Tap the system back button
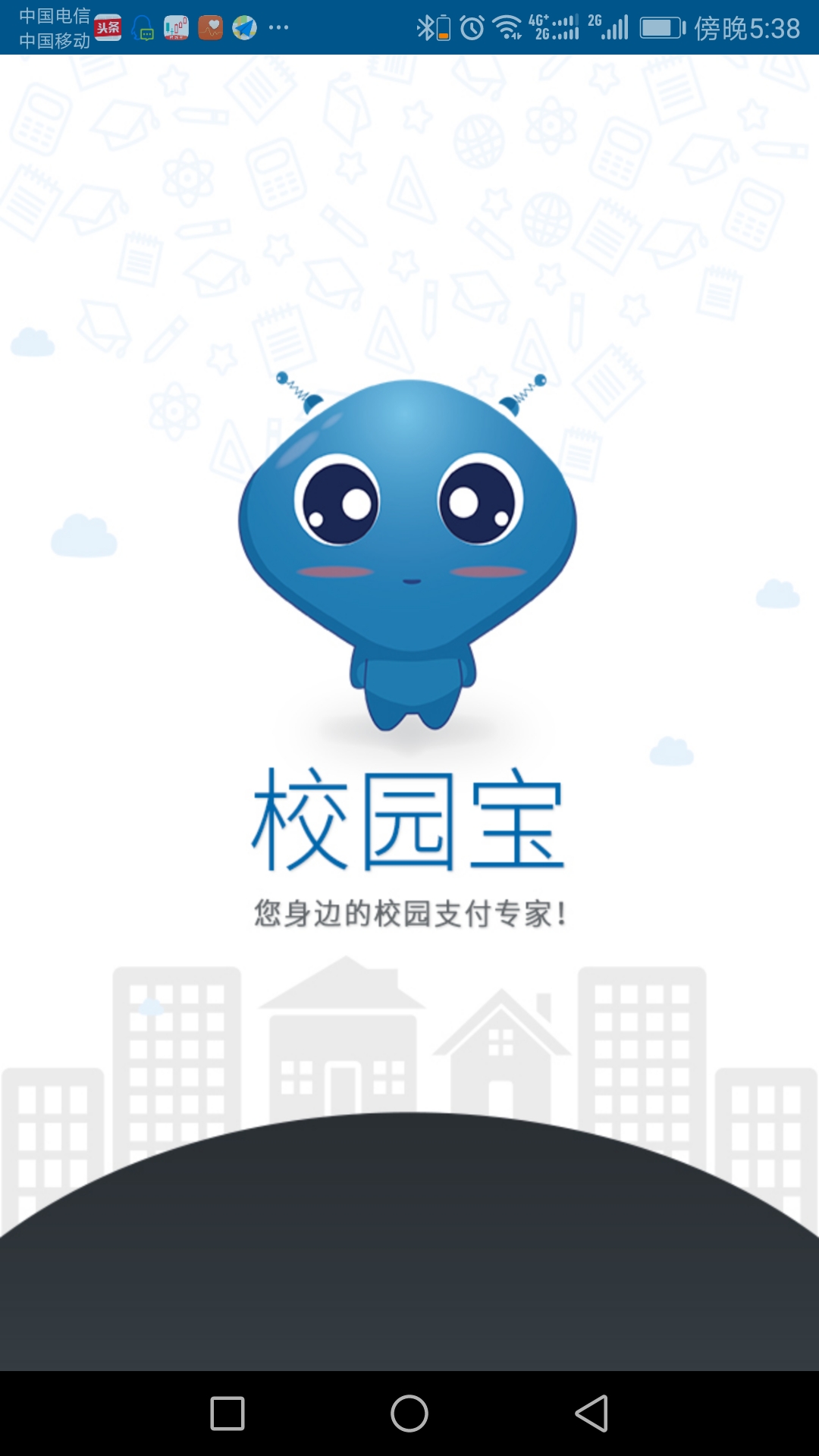819x1456 pixels. tap(592, 1414)
